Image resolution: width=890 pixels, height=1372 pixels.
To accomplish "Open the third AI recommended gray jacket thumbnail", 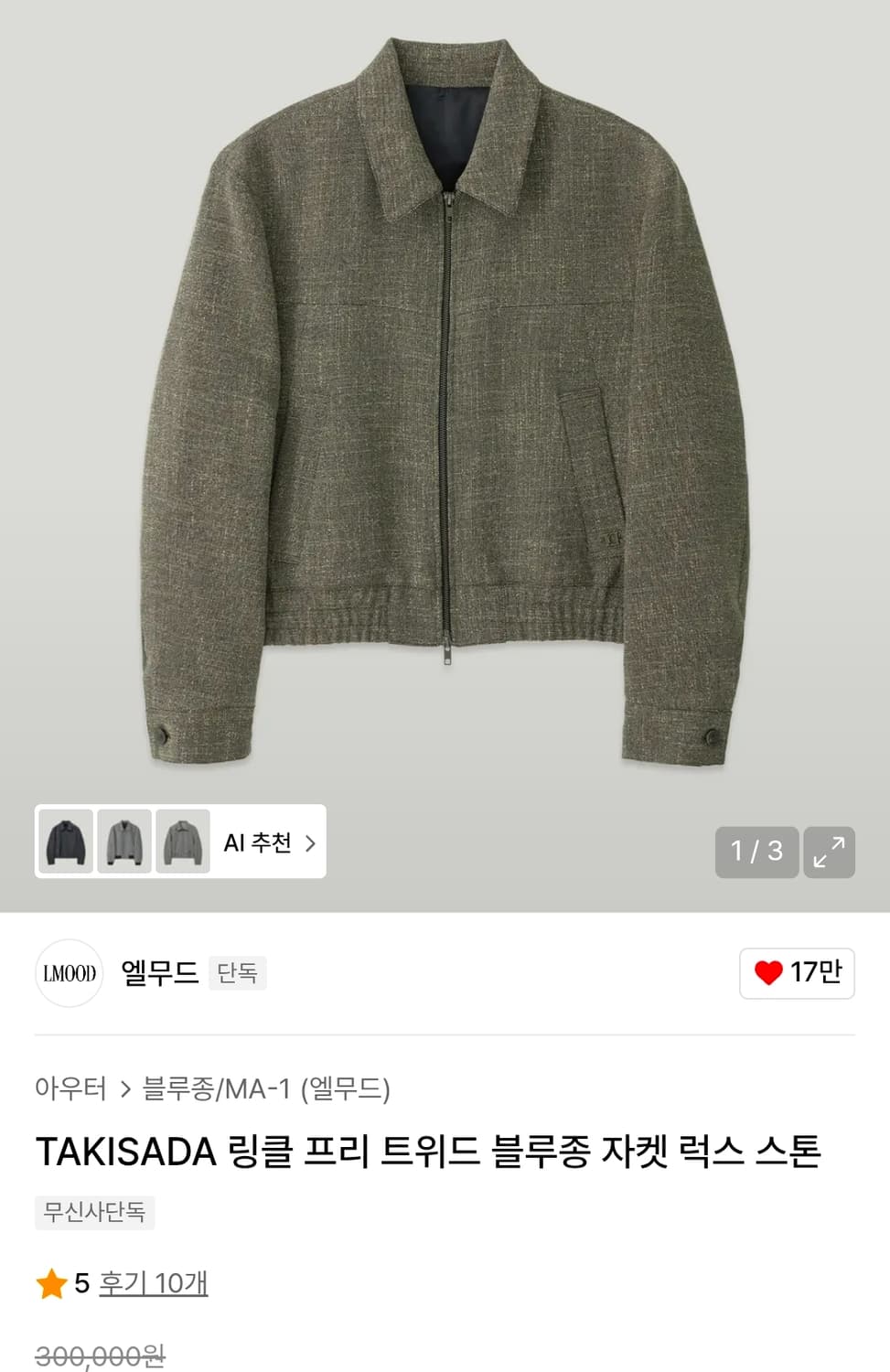I will pyautogui.click(x=182, y=843).
